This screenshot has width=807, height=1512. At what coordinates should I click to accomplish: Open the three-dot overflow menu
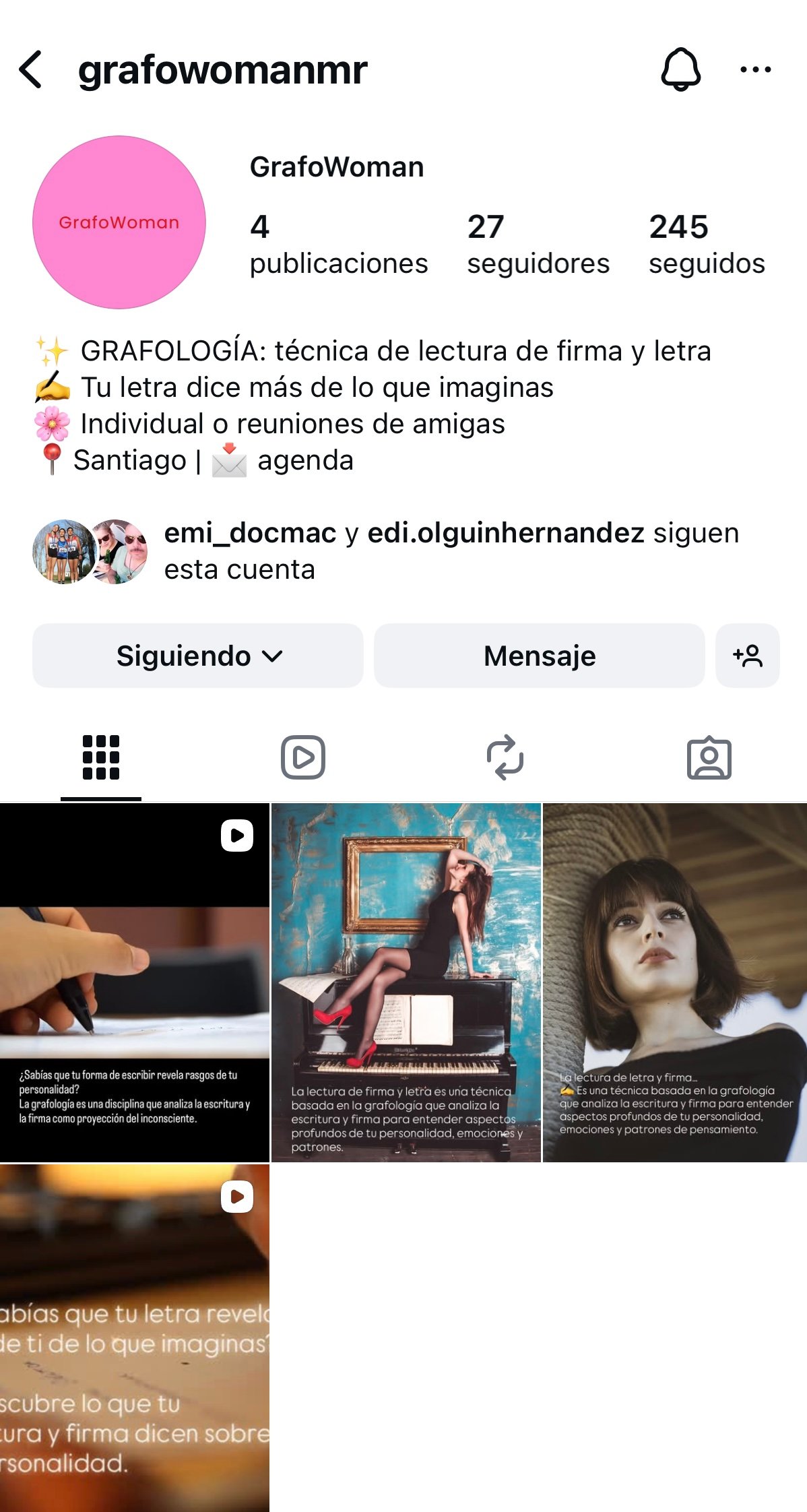755,69
